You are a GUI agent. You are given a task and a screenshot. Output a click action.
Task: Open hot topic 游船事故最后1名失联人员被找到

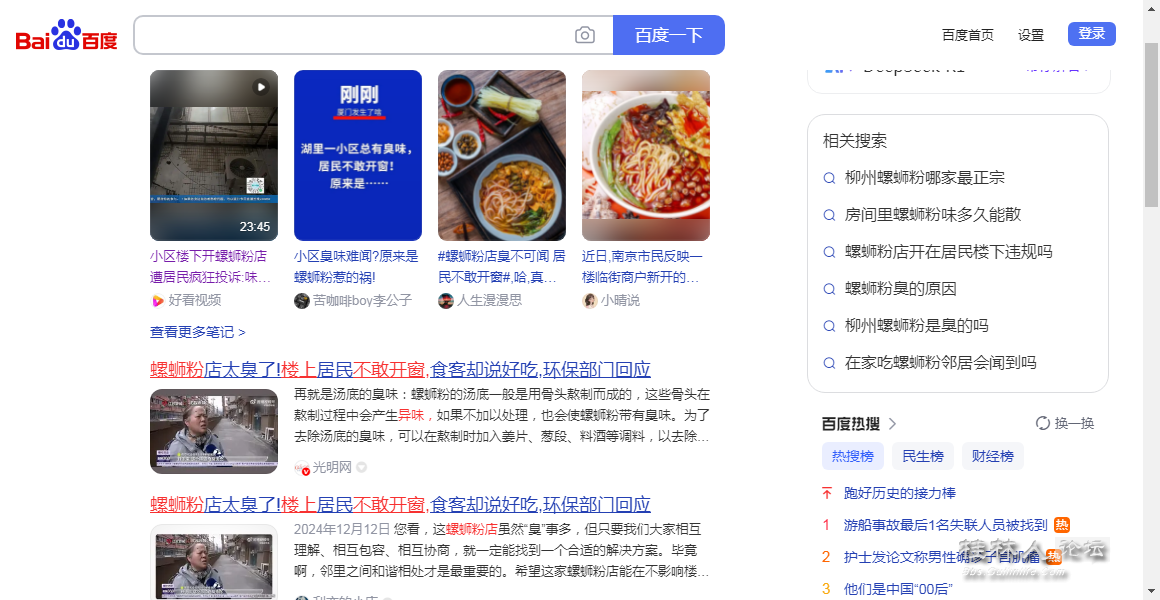click(x=945, y=525)
